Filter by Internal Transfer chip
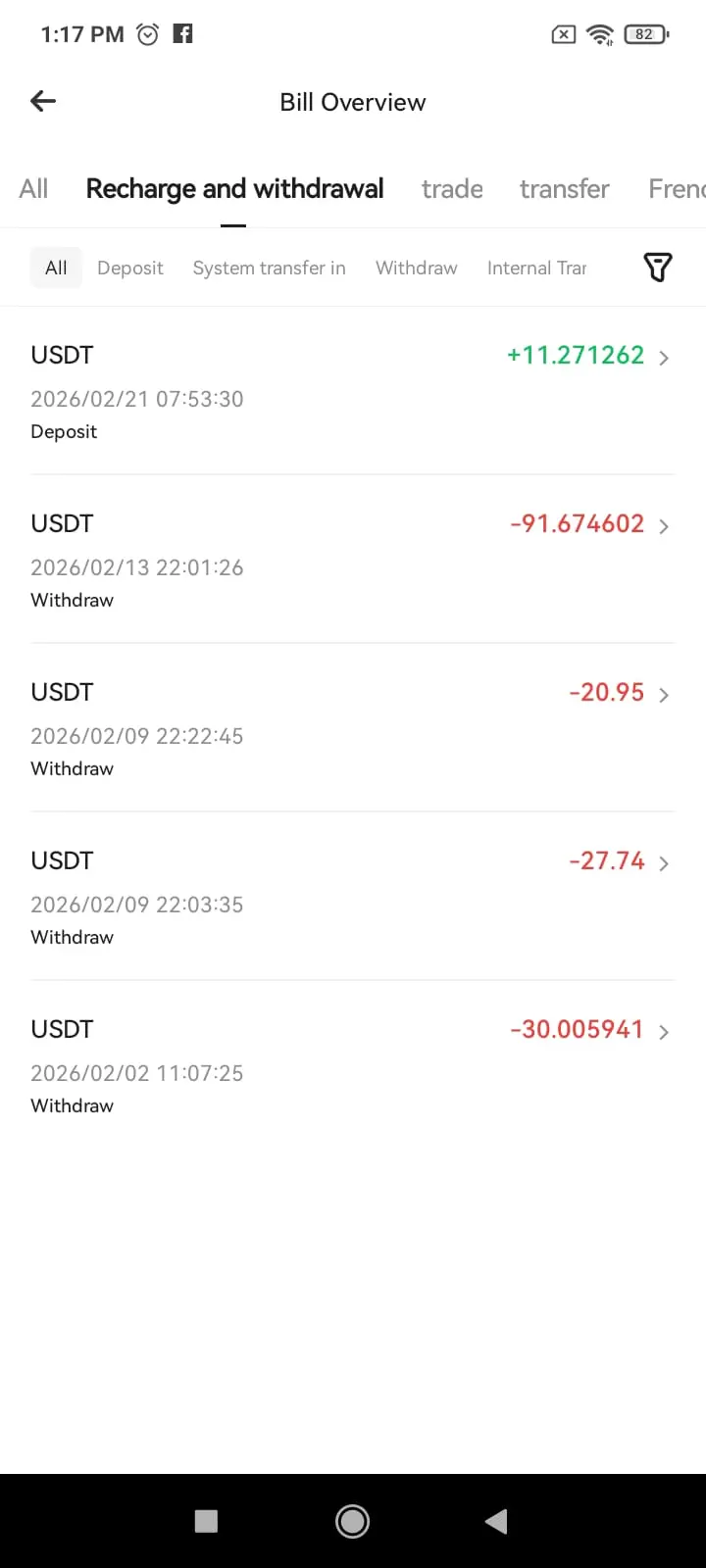Viewport: 706px width, 1568px height. [x=536, y=268]
